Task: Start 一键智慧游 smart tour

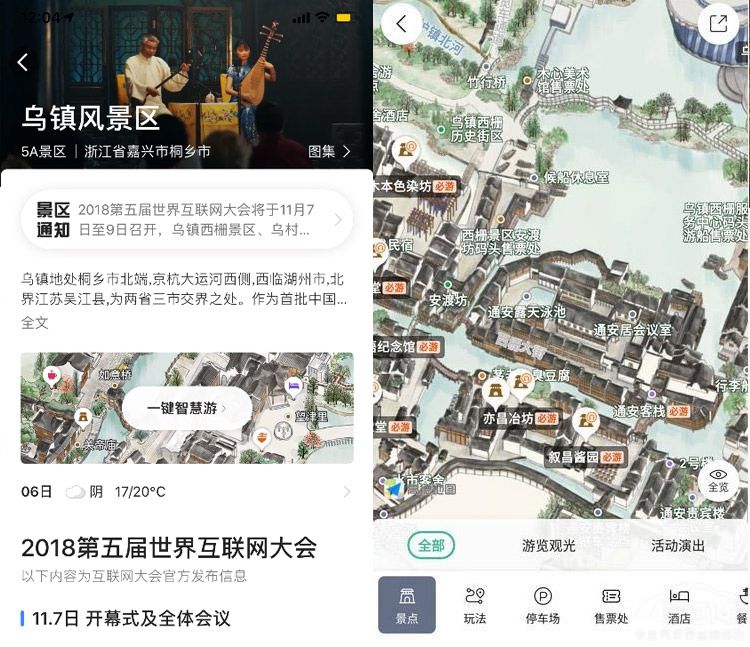Action: coord(187,408)
